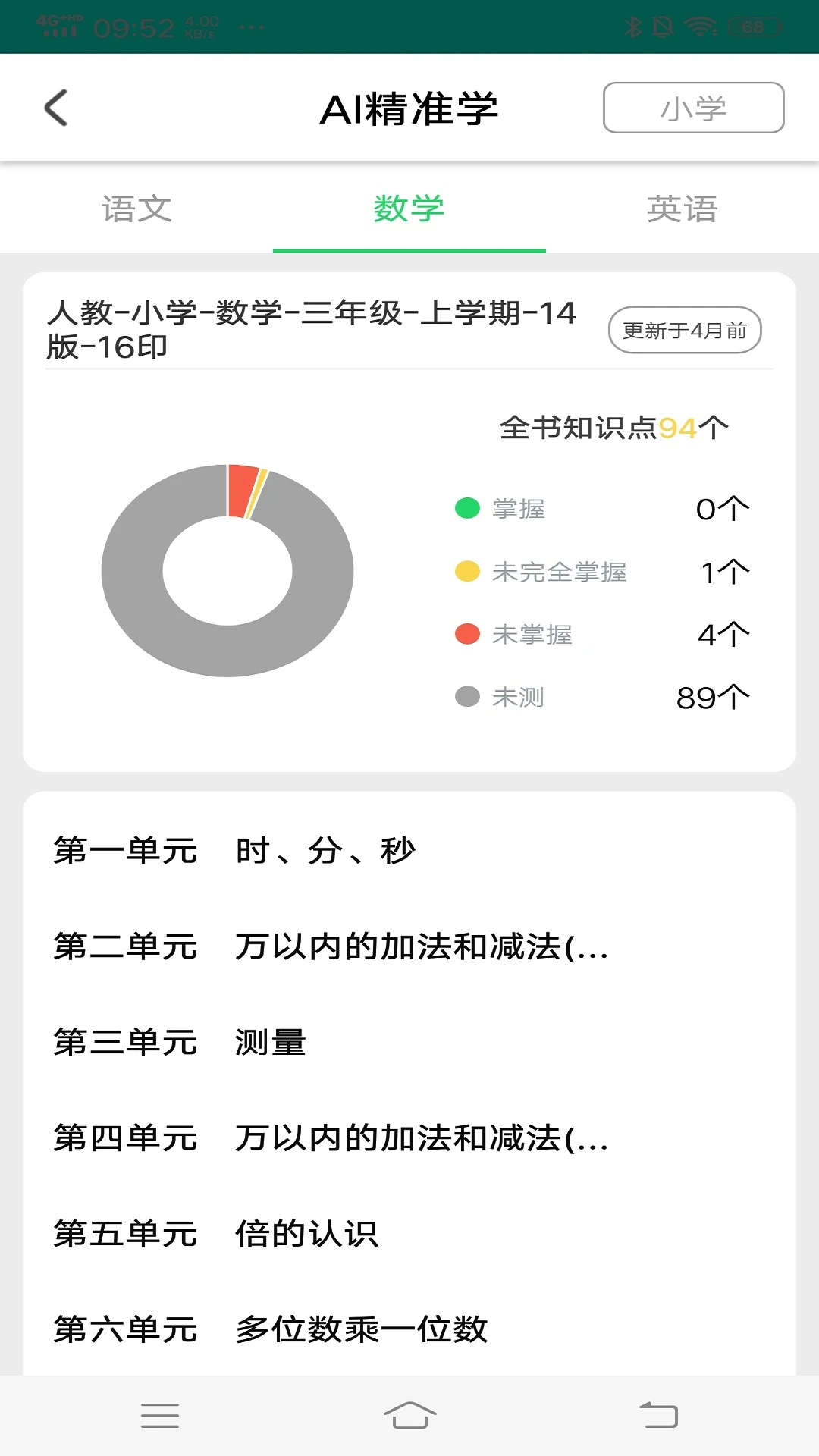
Task: Click the 更新于4月前 badge
Action: pos(683,329)
